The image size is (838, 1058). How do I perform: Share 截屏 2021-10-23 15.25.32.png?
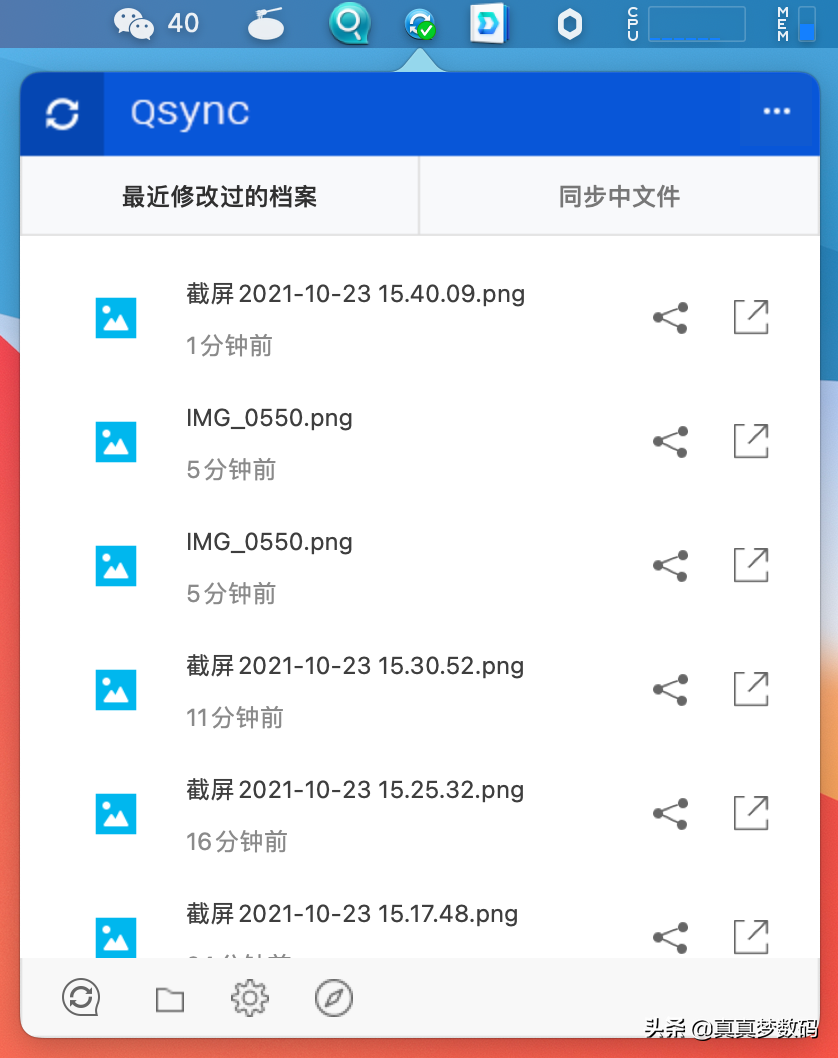pos(670,814)
